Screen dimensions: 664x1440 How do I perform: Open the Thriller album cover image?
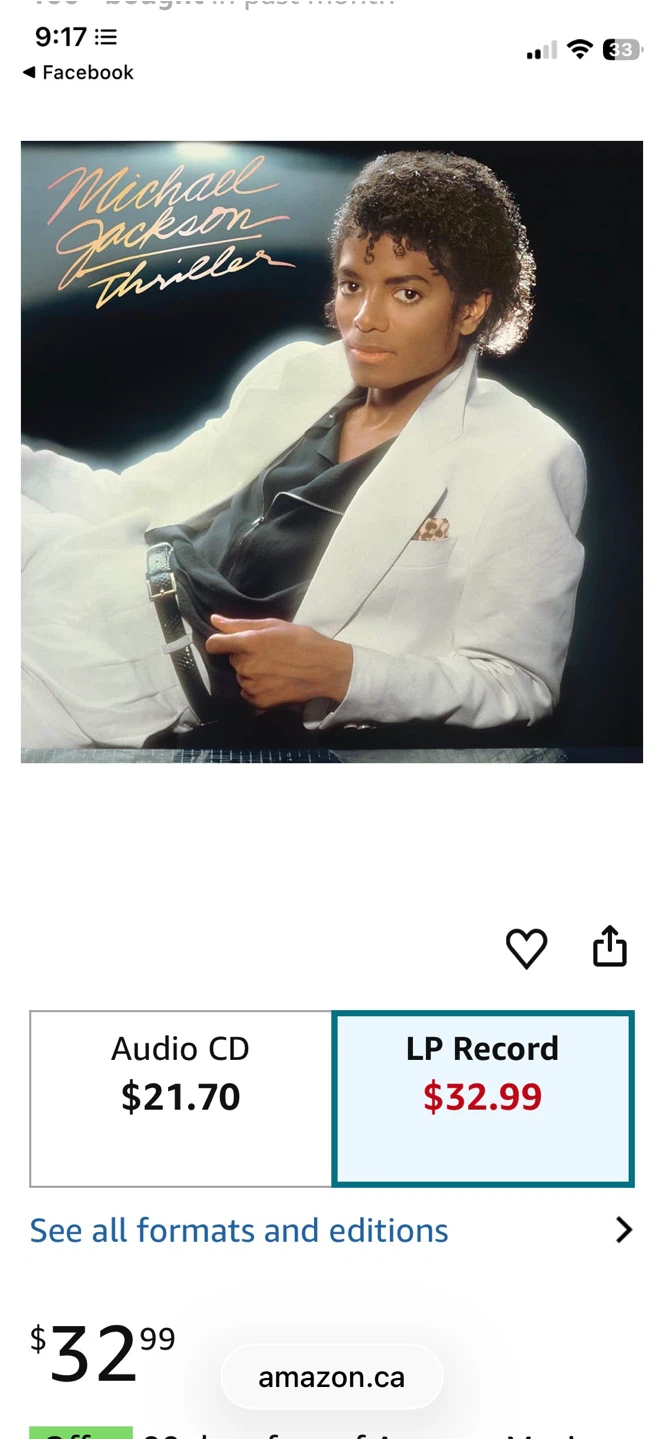coord(332,452)
